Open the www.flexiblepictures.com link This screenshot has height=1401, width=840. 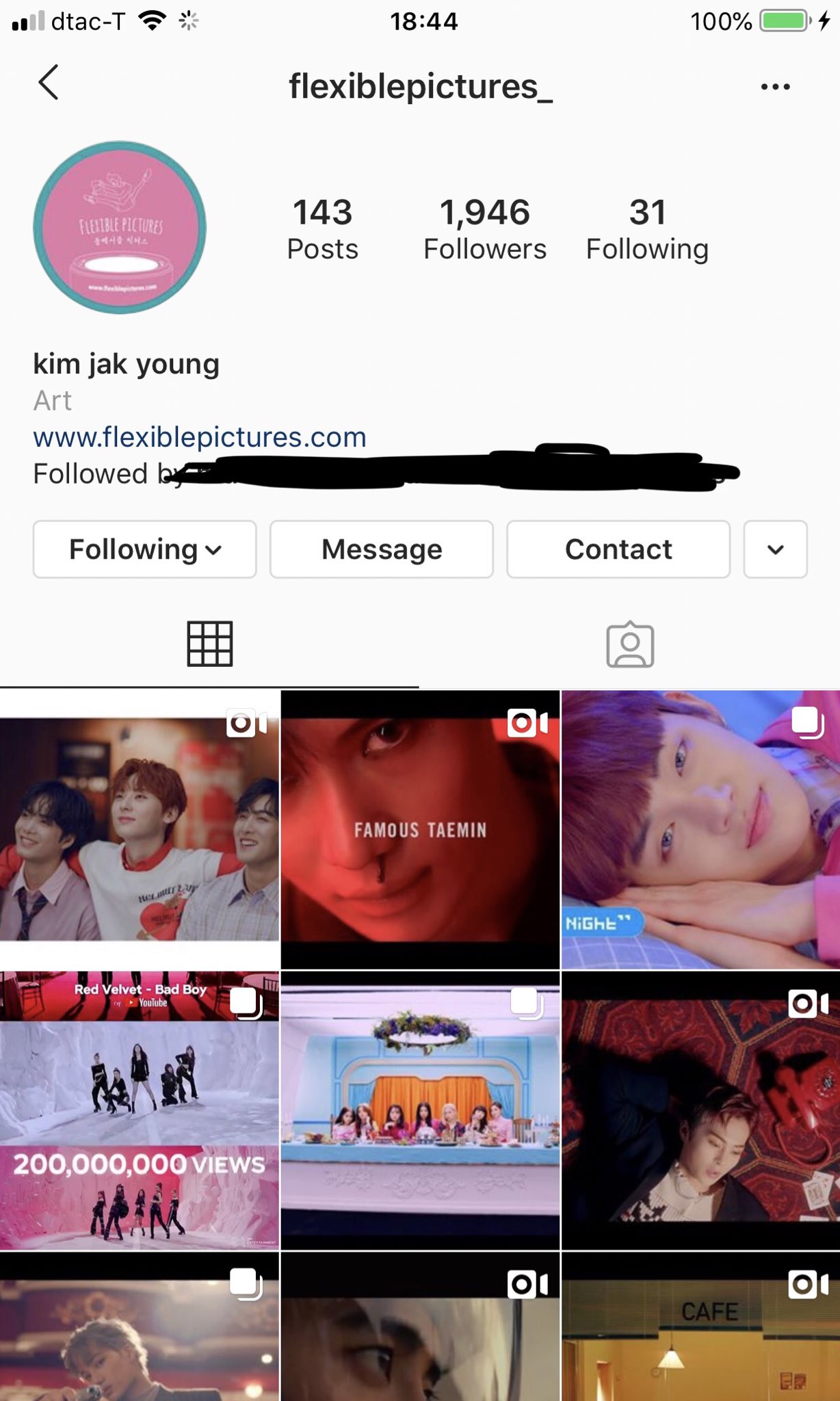pos(200,437)
